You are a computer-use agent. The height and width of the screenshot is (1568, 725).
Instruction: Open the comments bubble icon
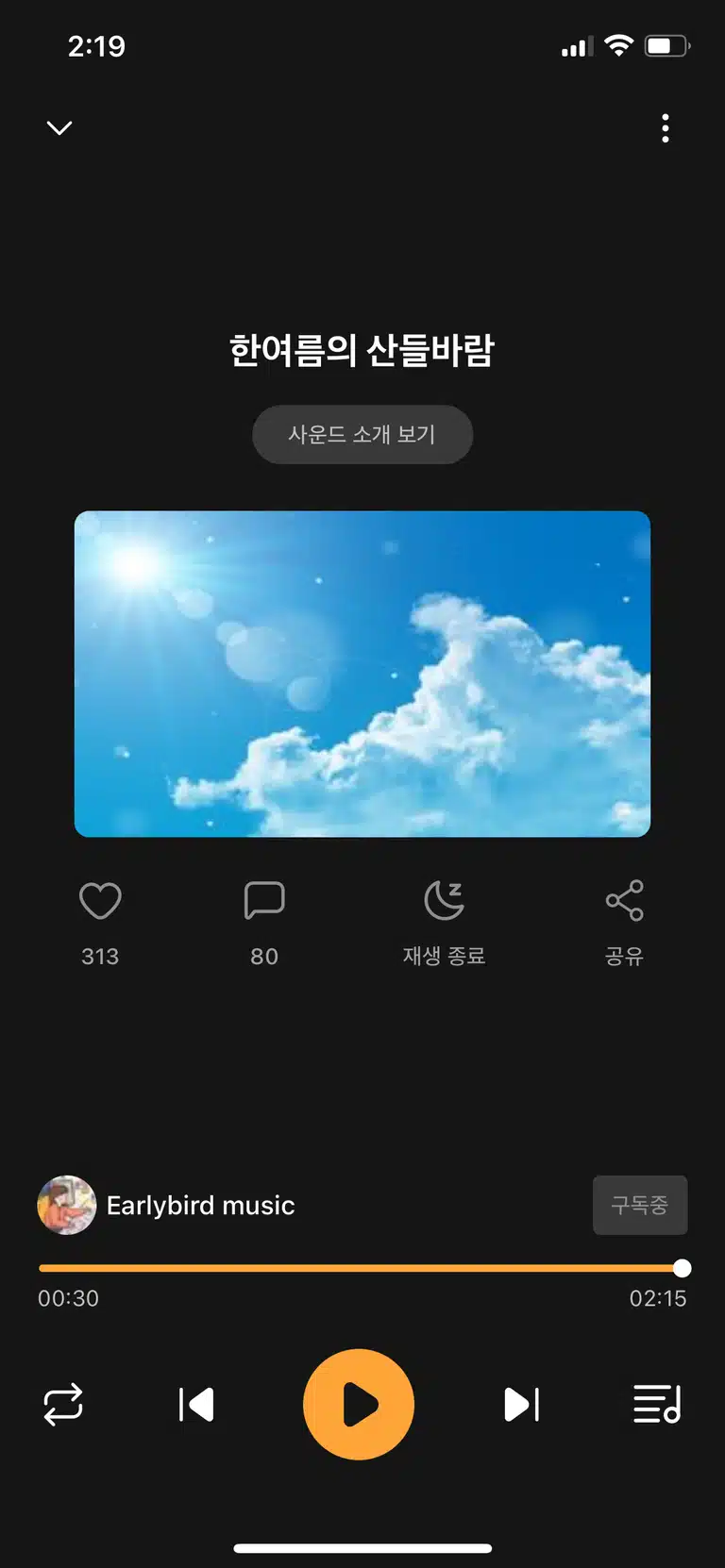tap(264, 901)
